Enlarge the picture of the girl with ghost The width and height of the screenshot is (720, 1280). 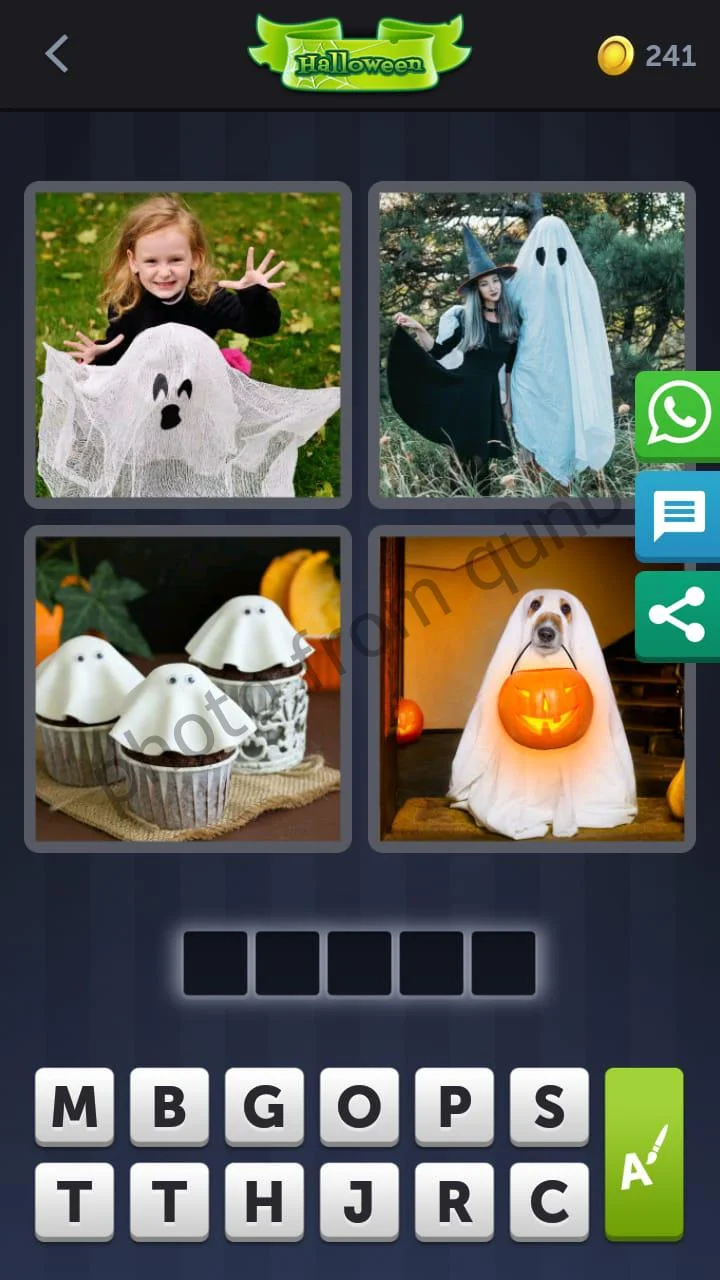pyautogui.click(x=188, y=345)
